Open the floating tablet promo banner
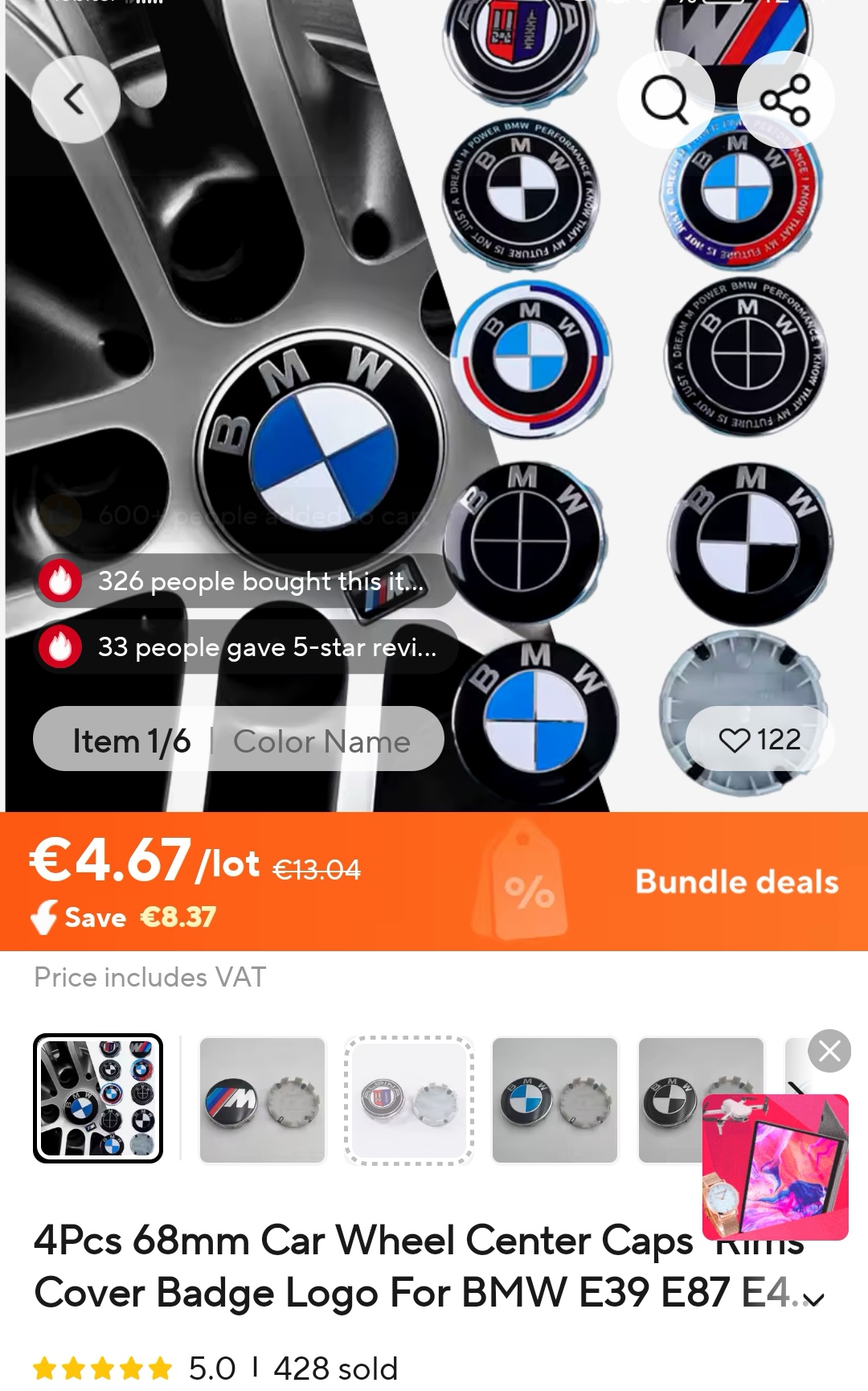 tap(775, 1167)
